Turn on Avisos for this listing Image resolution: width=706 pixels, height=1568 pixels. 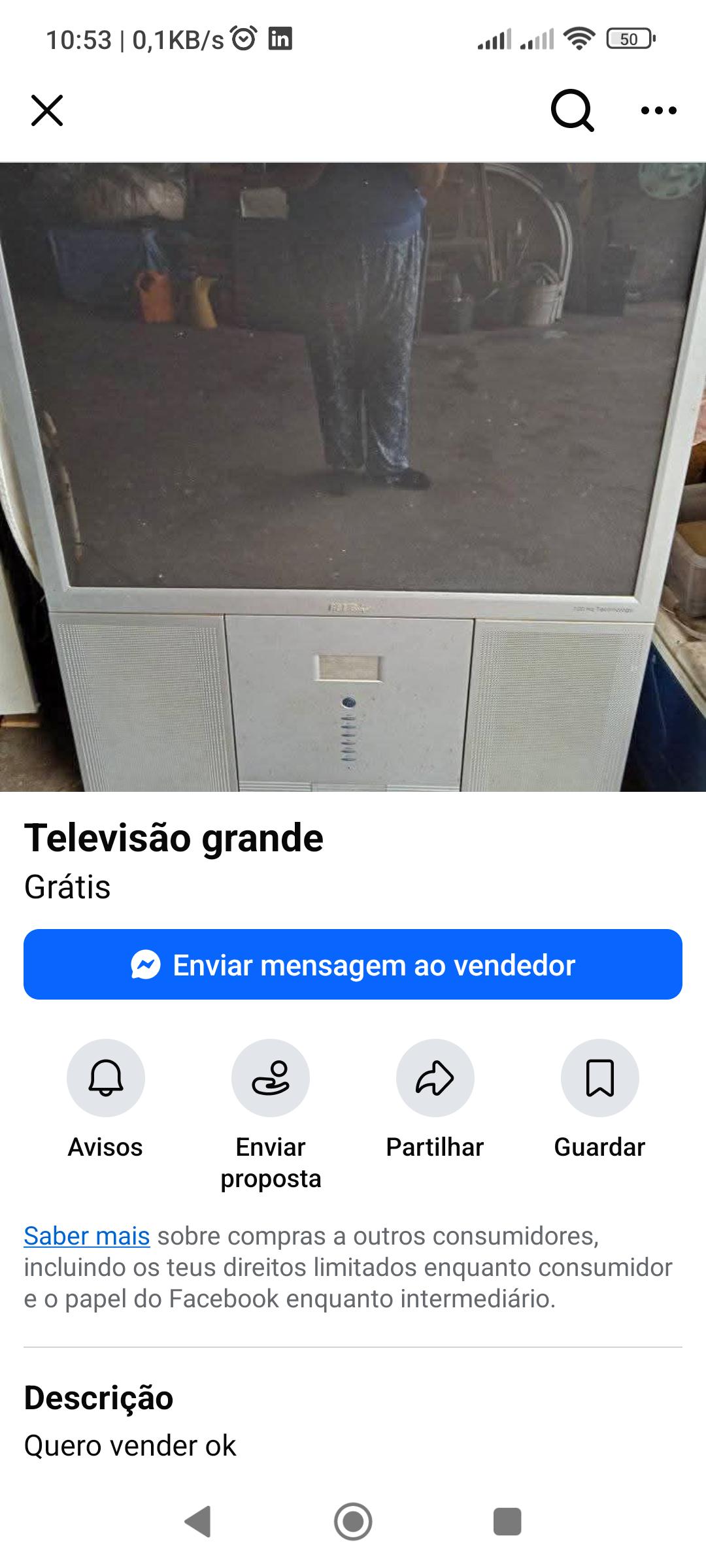[x=106, y=1077]
